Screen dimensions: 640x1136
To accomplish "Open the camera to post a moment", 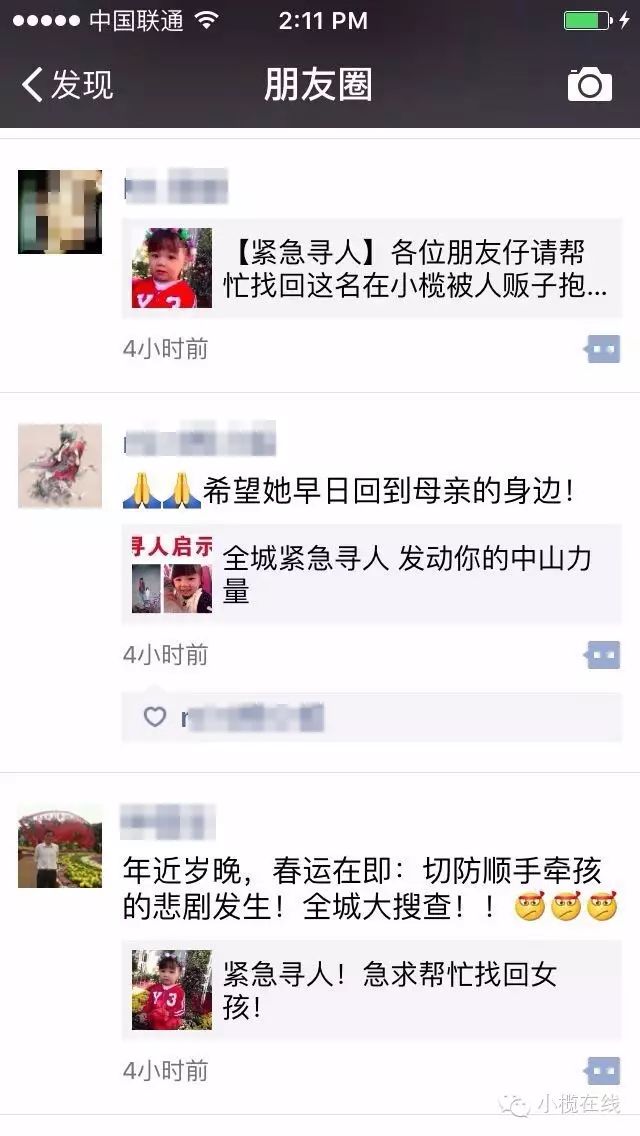I will [589, 85].
